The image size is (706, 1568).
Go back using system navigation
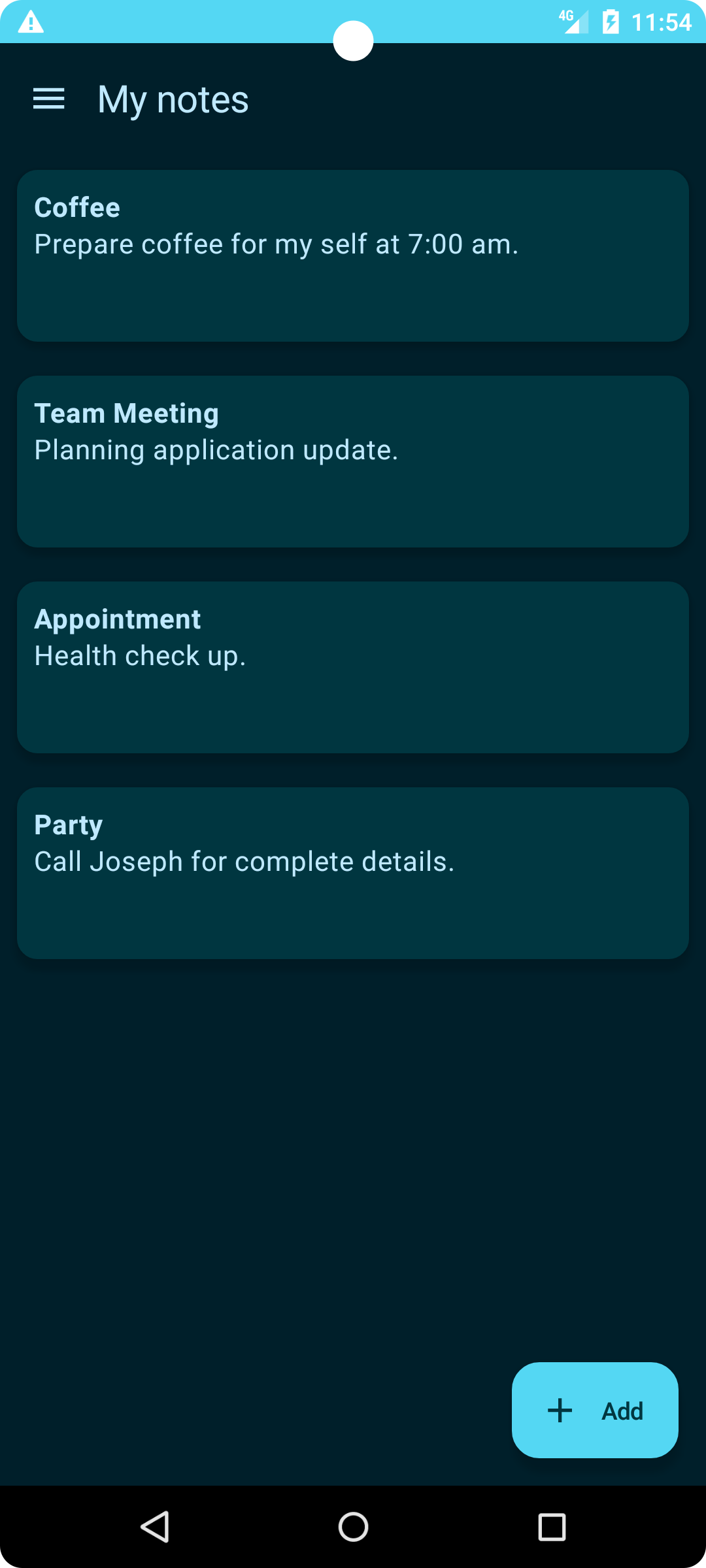coord(156,1527)
